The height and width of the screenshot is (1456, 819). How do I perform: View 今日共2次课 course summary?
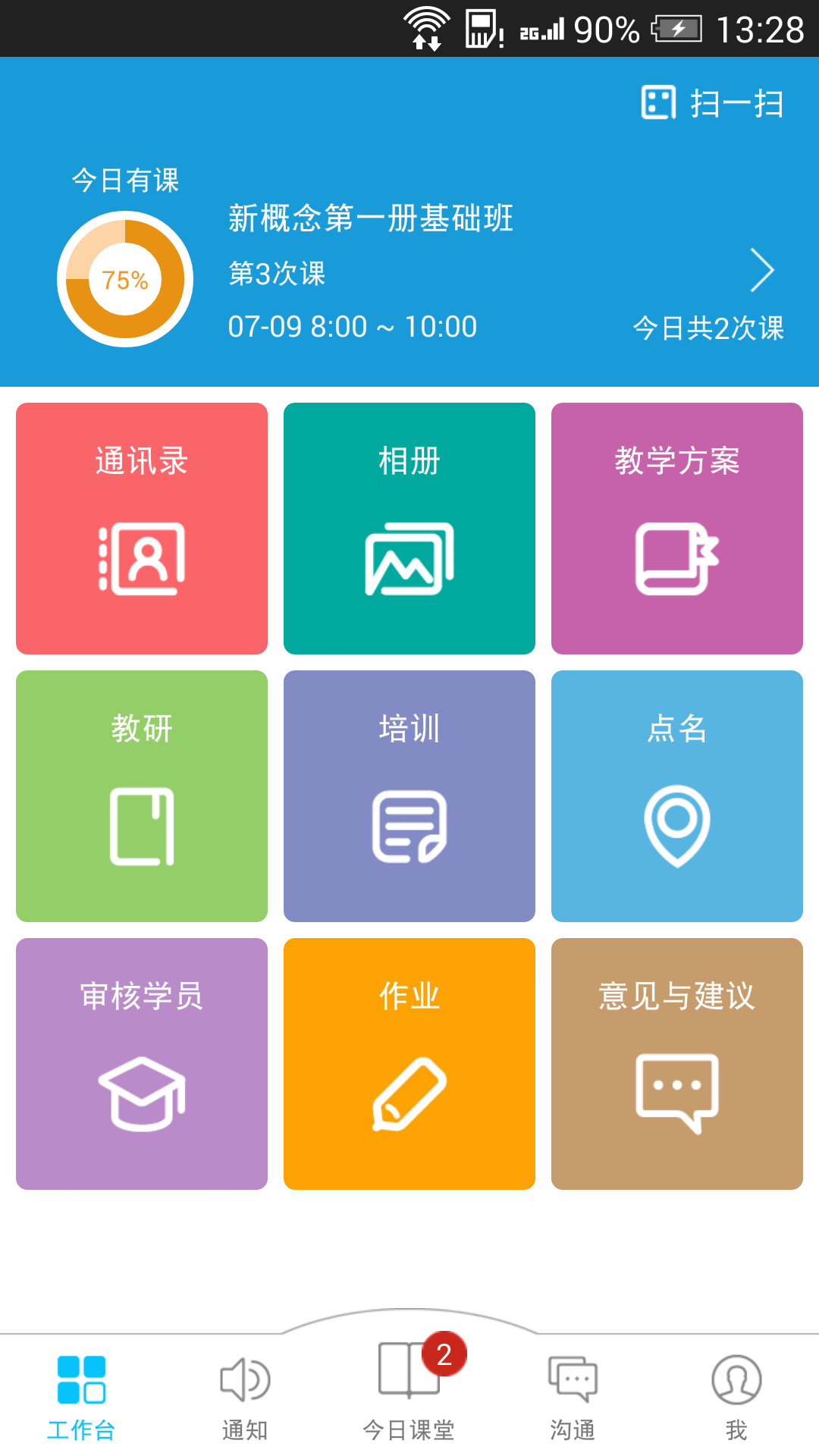(708, 329)
